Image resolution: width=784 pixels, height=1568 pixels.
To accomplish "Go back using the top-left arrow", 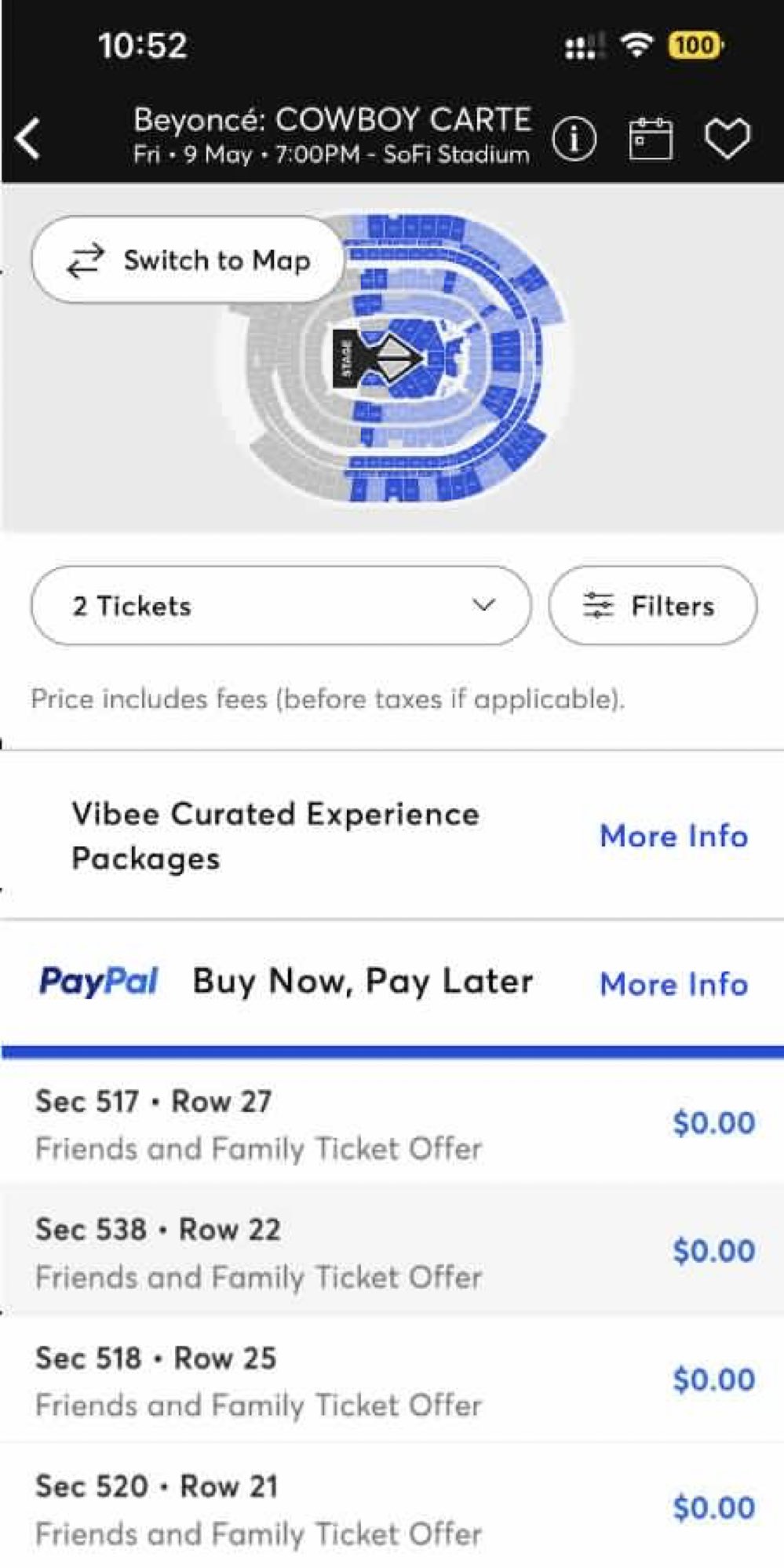I will click(28, 139).
